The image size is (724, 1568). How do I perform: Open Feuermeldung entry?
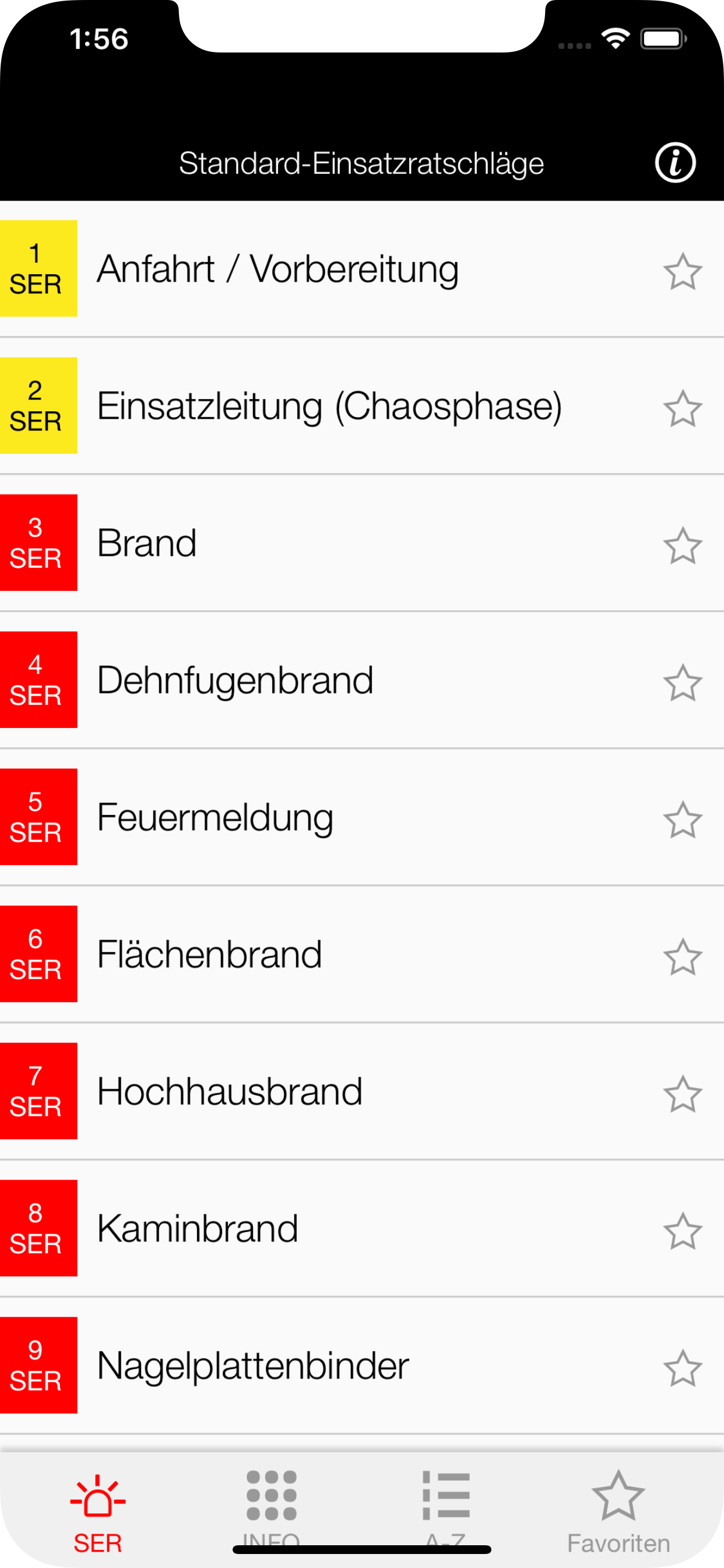click(215, 817)
